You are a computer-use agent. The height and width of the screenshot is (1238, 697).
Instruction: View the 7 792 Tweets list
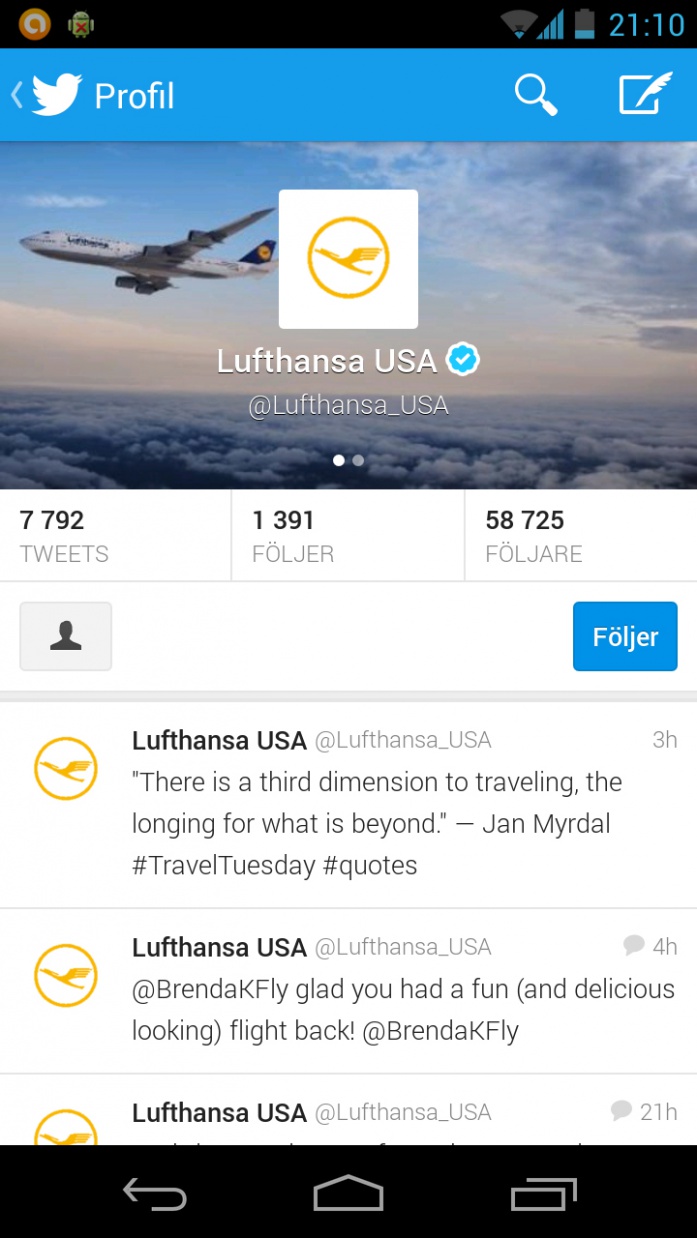click(x=115, y=535)
